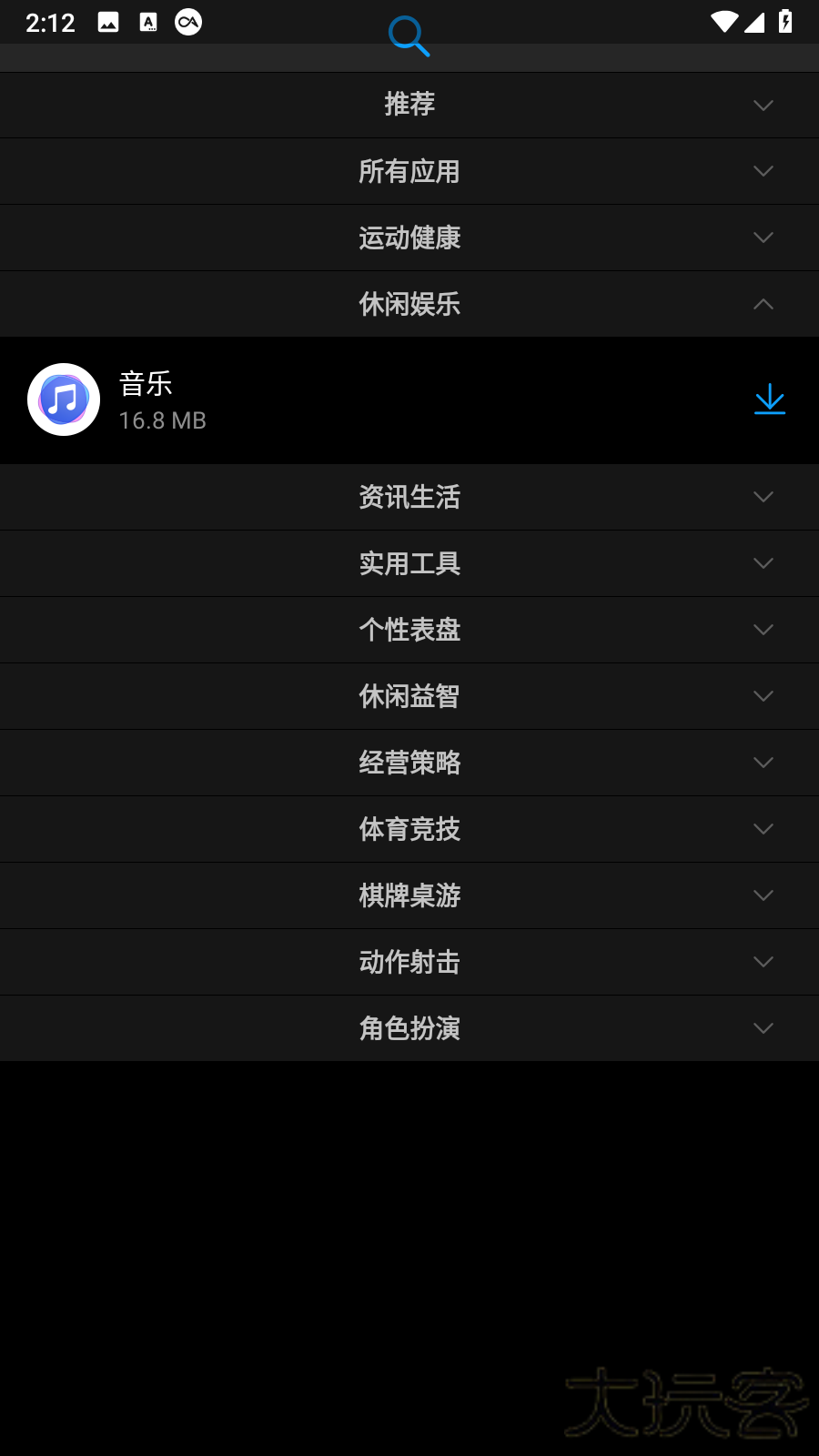Tap the orange A notification icon

pyautogui.click(x=147, y=22)
